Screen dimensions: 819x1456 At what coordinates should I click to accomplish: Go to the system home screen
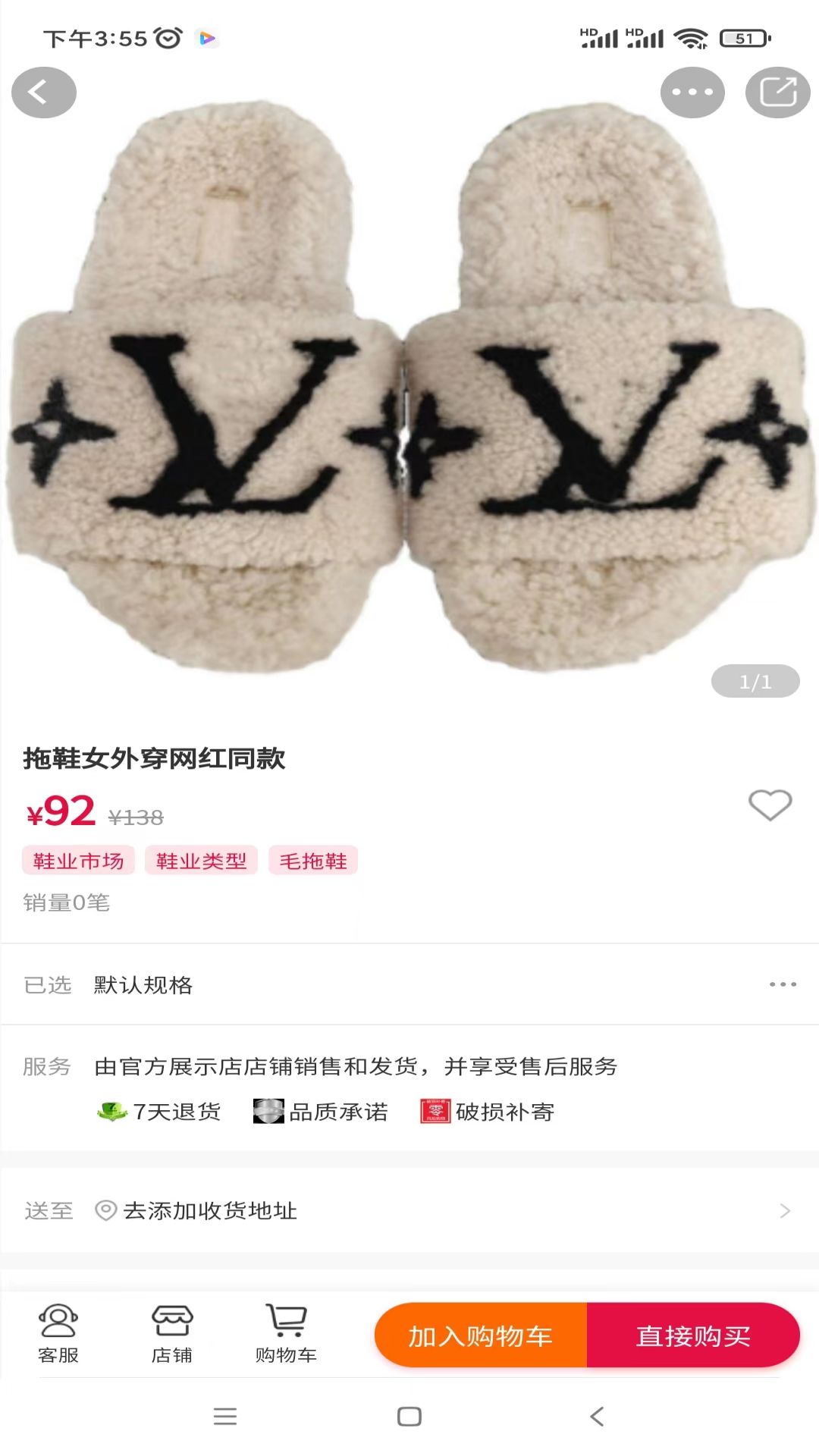coord(409,1416)
